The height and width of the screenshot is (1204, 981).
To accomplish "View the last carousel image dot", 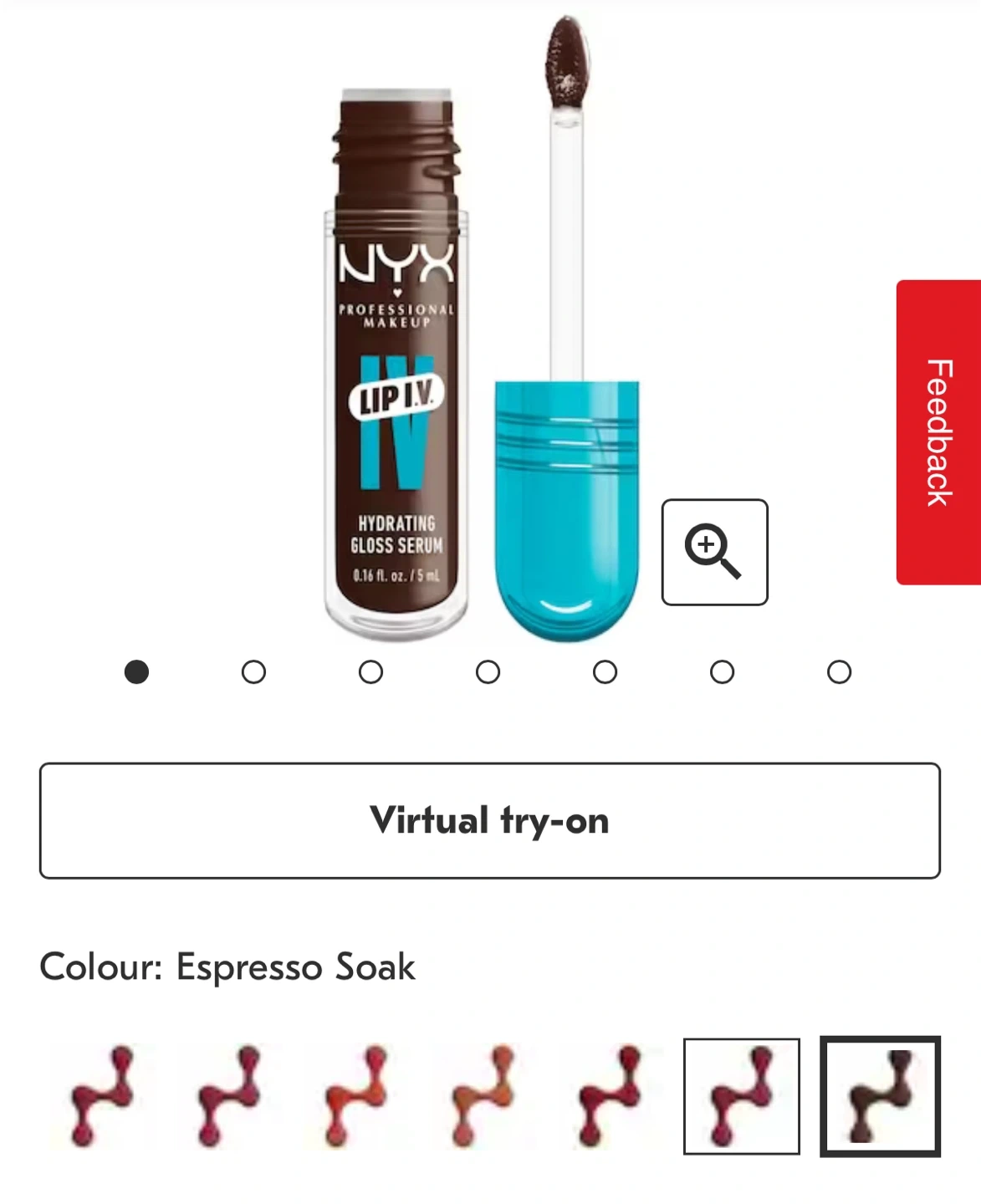I will point(839,672).
